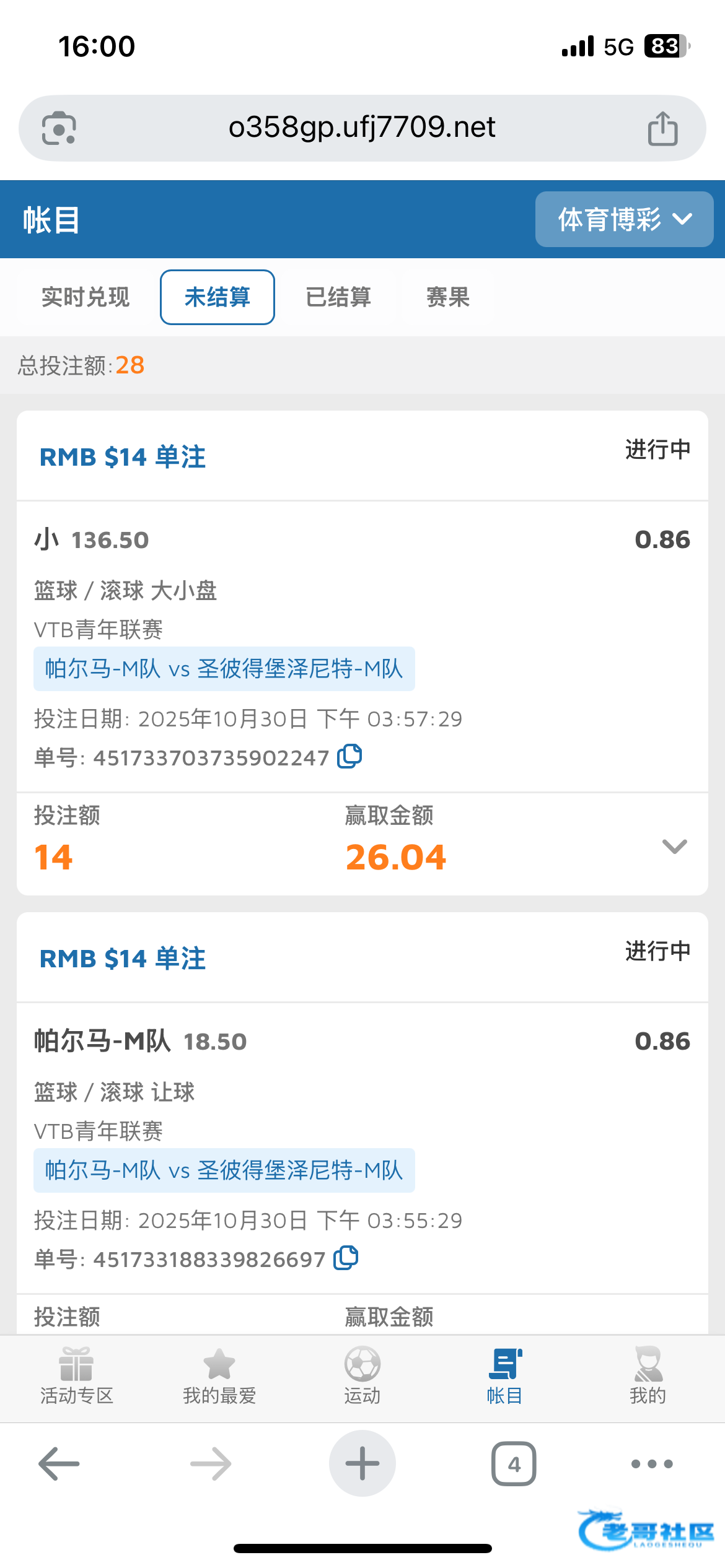Open the 我的 profile tab

coord(648,1376)
